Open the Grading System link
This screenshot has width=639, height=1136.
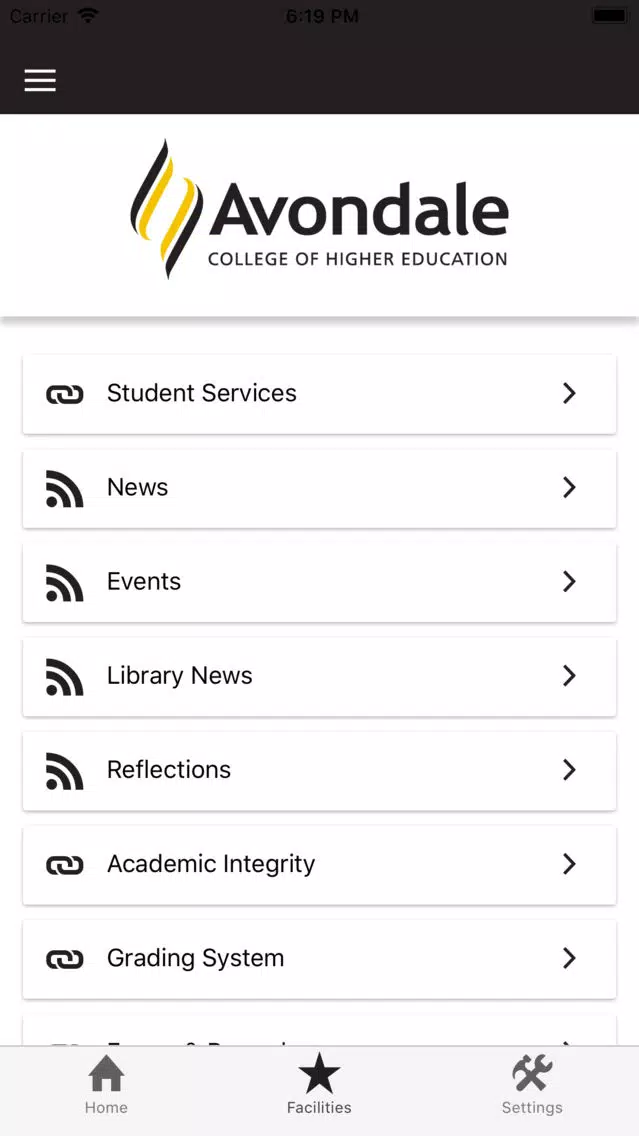(x=320, y=959)
